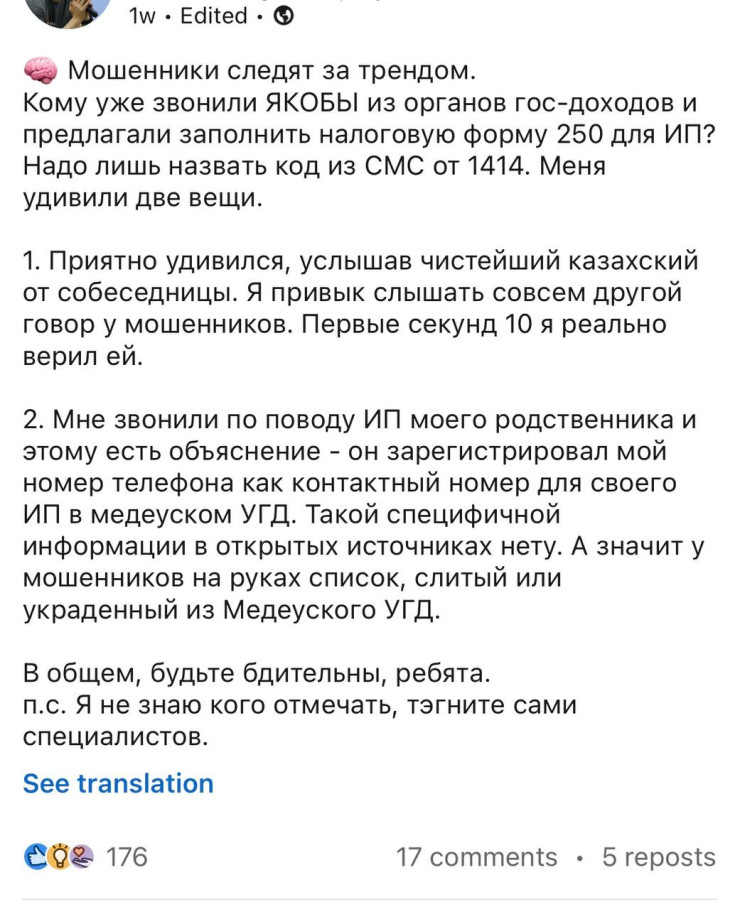View the 5 reposts
This screenshot has height=909, width=740.
658,857
